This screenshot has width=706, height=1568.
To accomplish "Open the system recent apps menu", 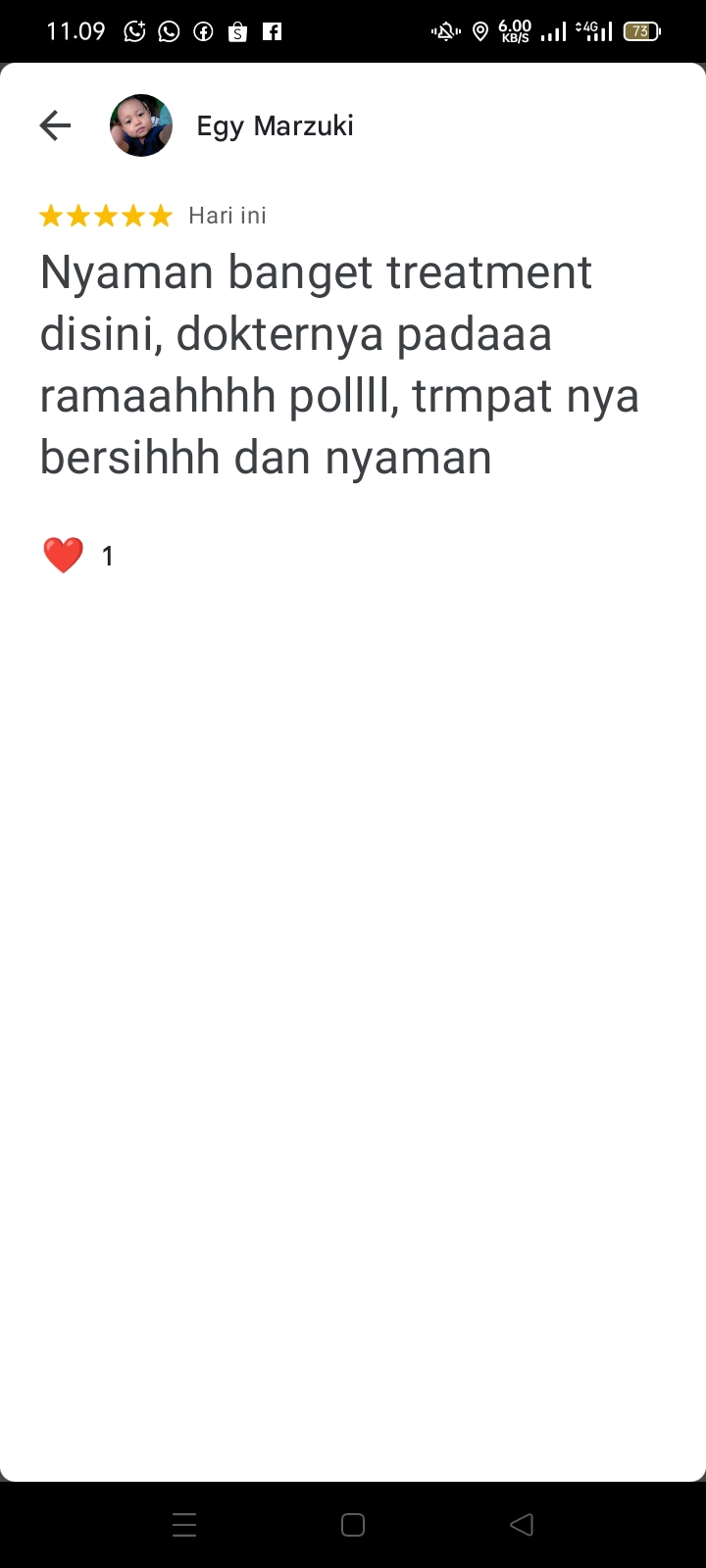I will coord(184,1525).
